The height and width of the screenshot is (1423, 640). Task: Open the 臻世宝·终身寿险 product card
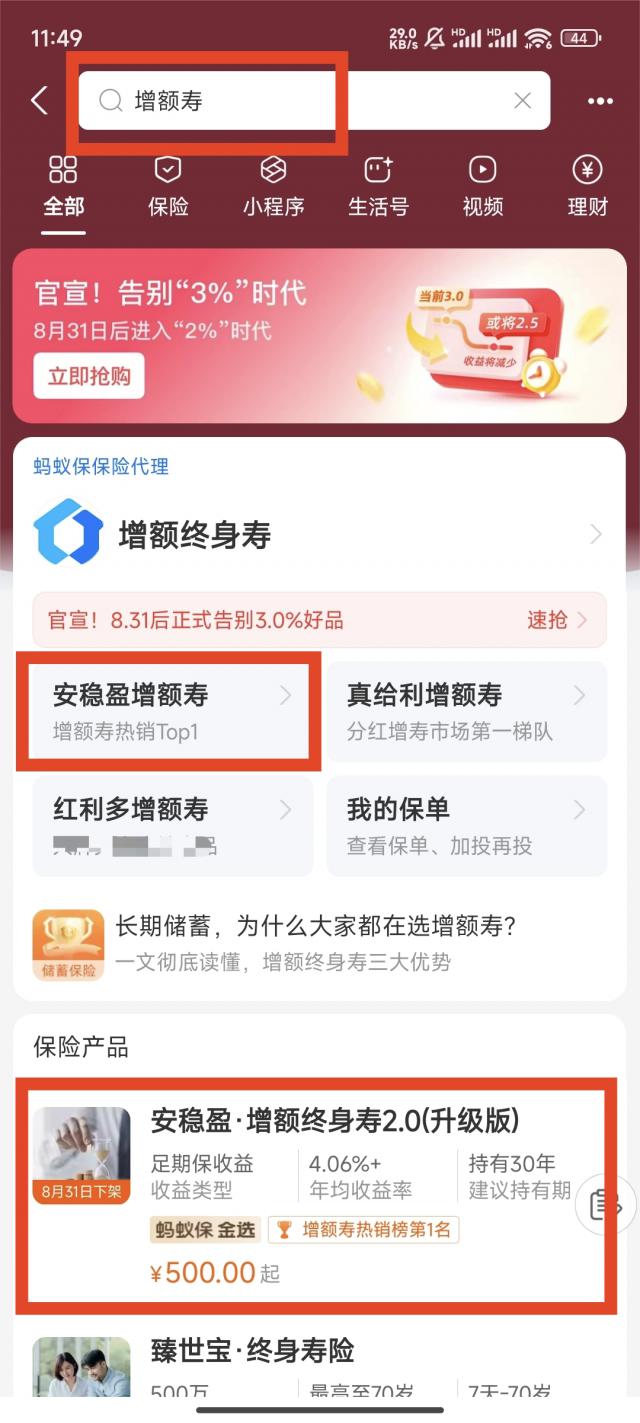pos(318,1368)
